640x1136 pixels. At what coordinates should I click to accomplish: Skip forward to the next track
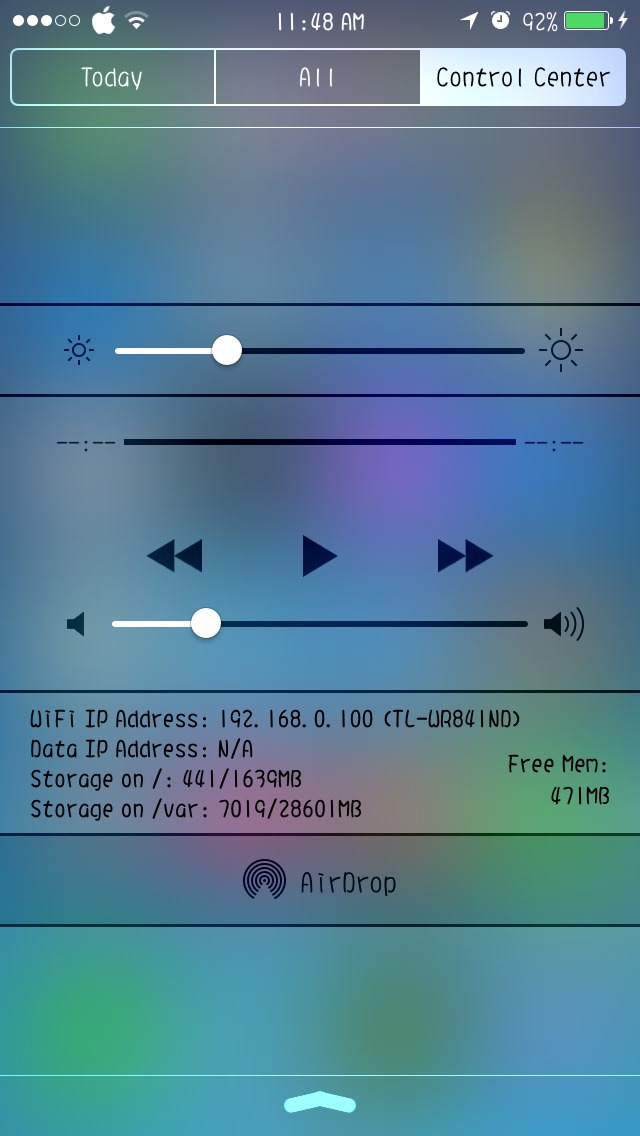coord(465,556)
